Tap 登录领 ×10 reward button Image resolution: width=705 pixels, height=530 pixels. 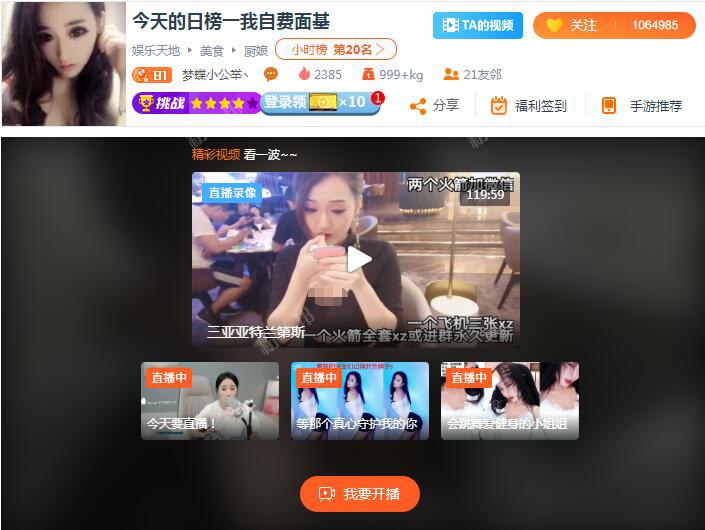[x=321, y=102]
